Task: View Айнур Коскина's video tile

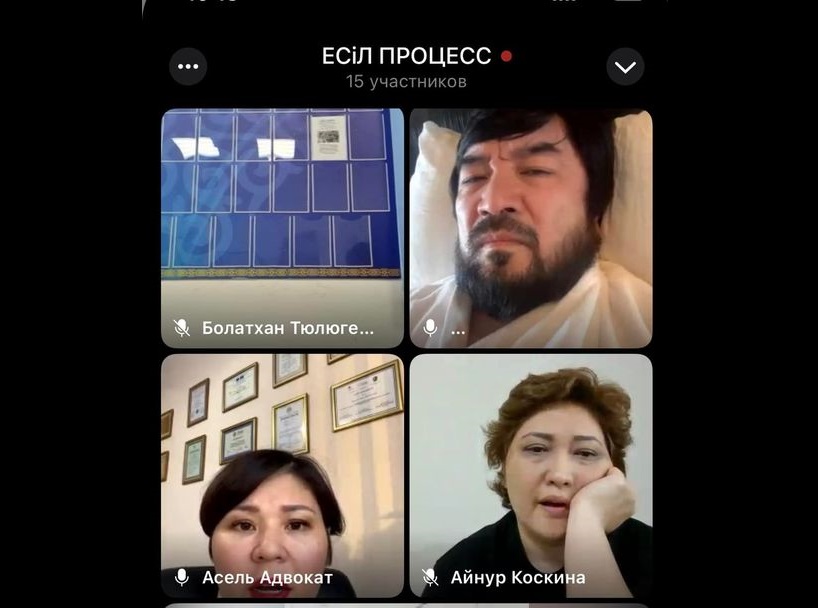Action: (x=531, y=475)
